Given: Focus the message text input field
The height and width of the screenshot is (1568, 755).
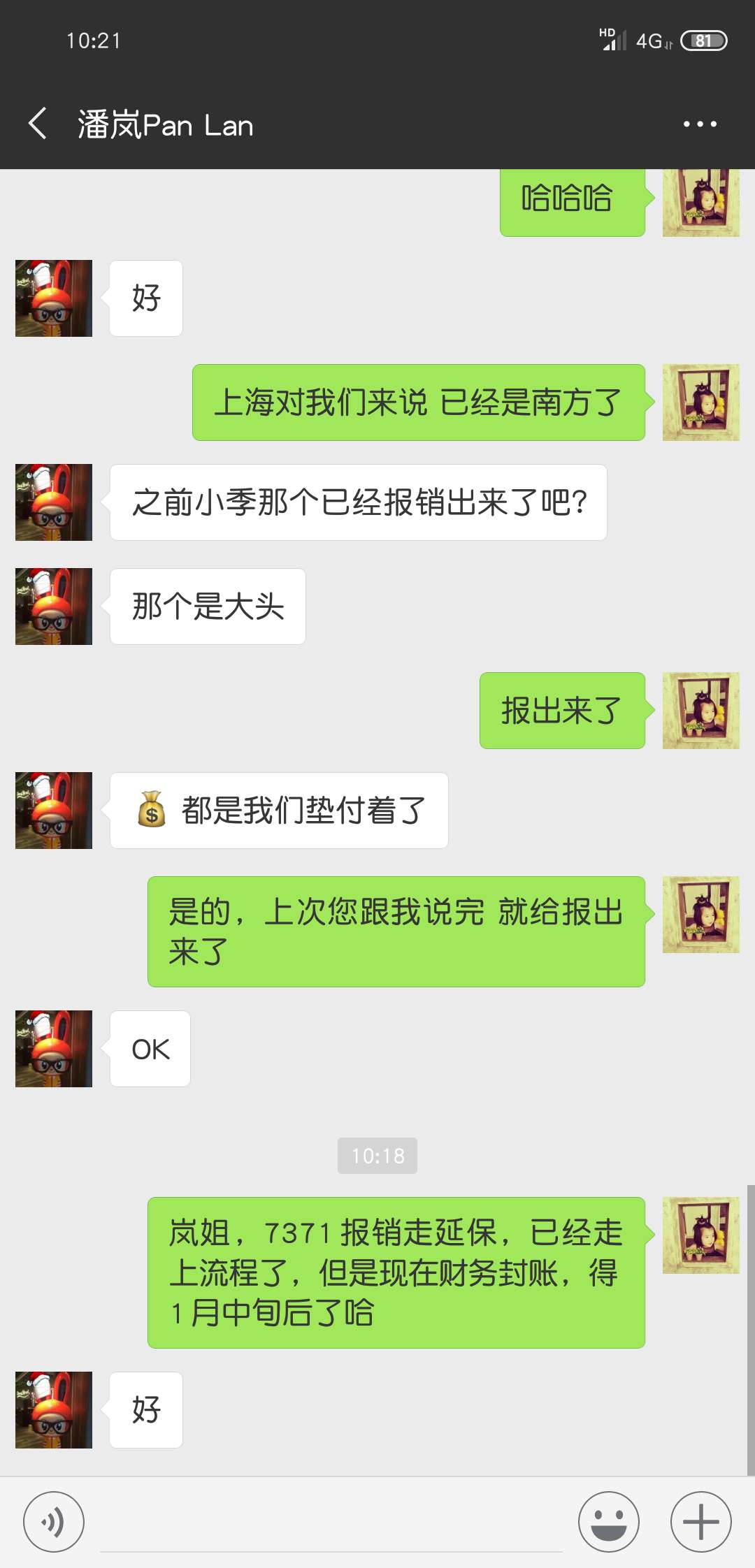Looking at the screenshot, I should 331,1523.
